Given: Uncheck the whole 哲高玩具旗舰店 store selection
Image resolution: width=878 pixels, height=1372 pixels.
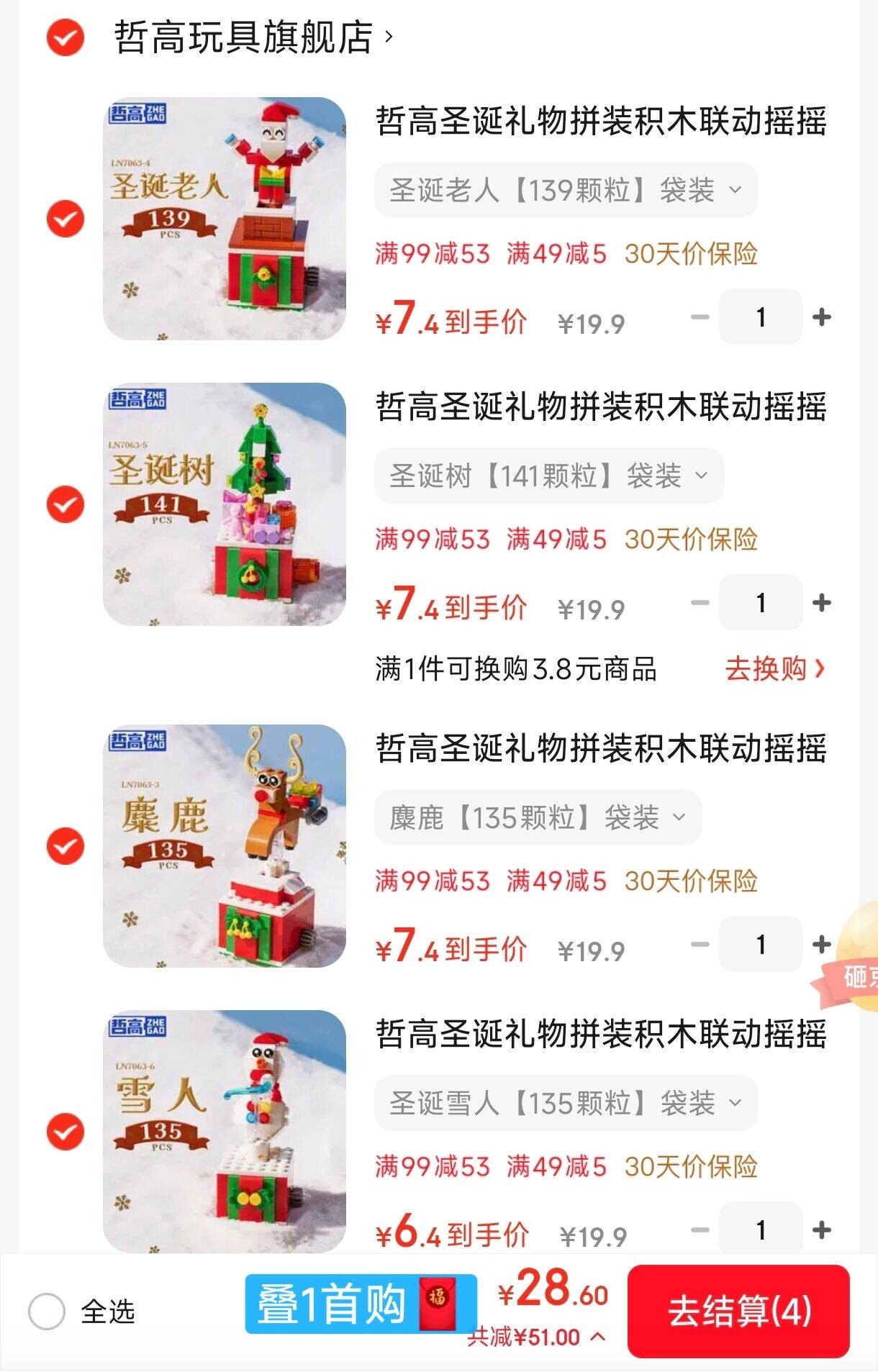Looking at the screenshot, I should [65, 37].
